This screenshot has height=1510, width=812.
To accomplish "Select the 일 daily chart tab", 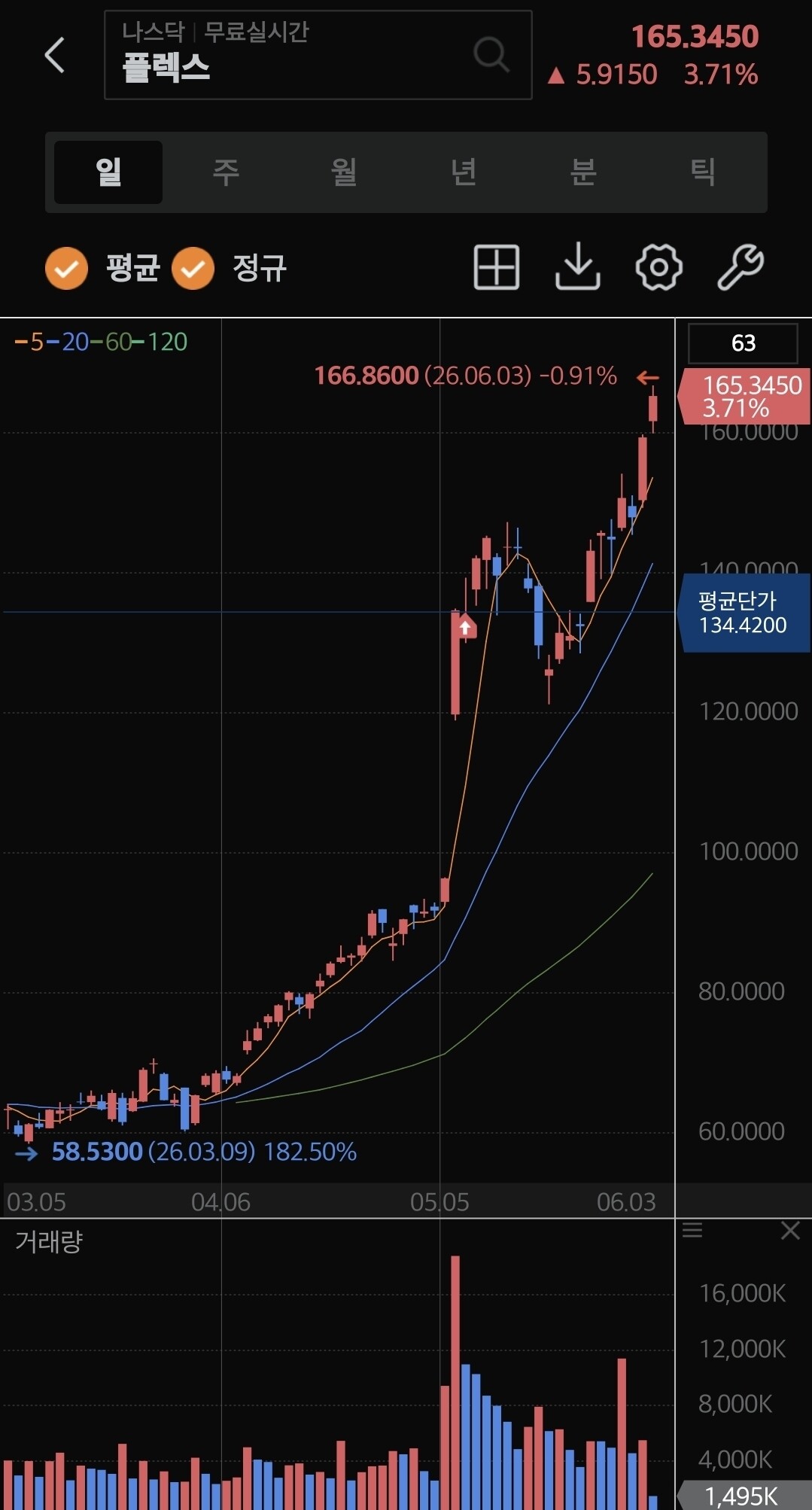I will pos(108,172).
